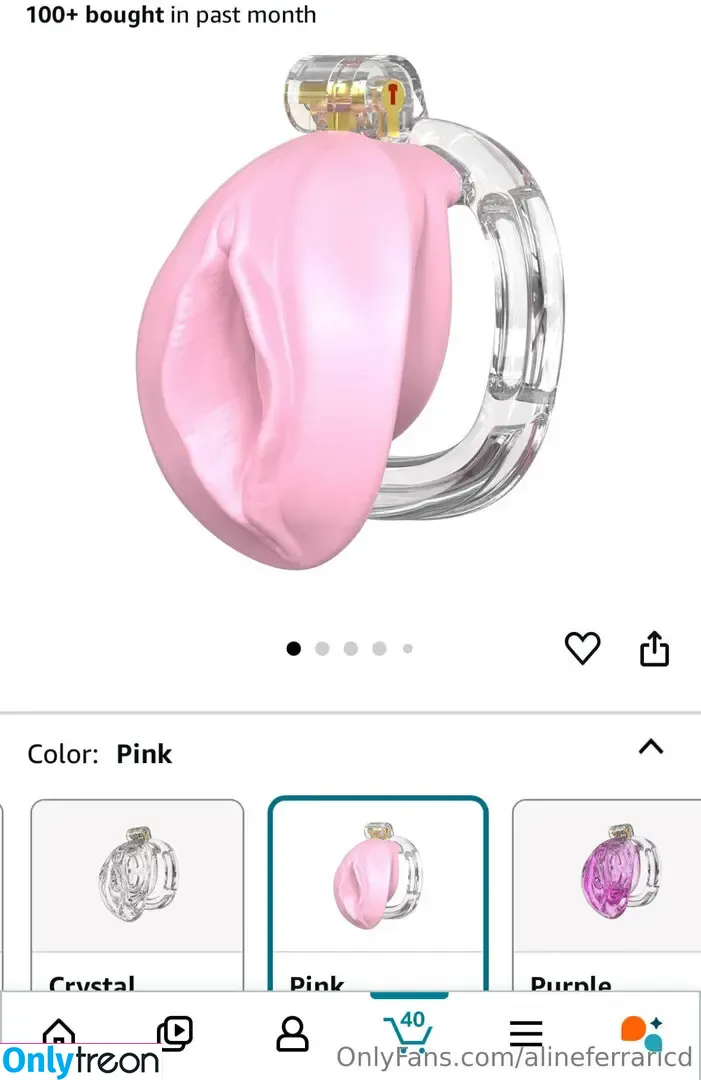The image size is (701, 1080).
Task: Open the hamburger menu tab
Action: coord(526,1034)
